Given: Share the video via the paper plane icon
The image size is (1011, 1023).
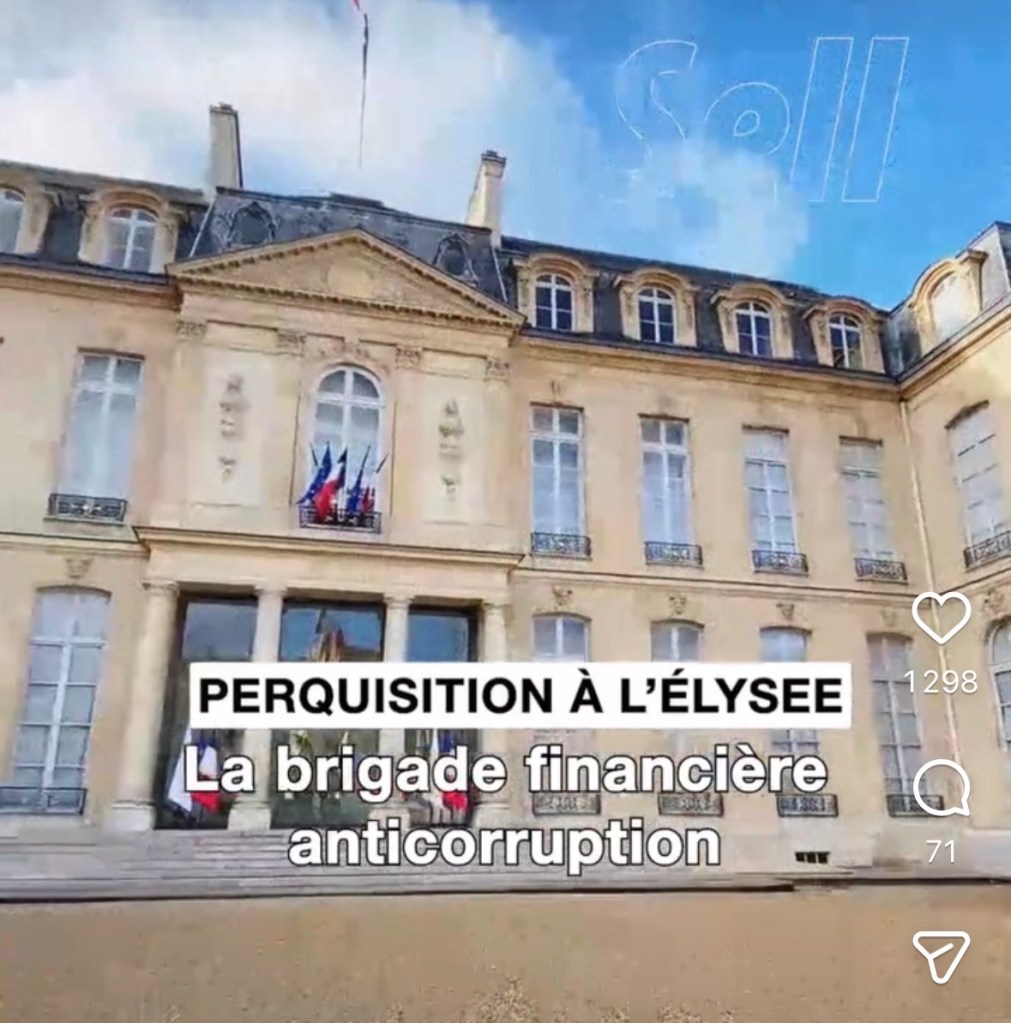Looking at the screenshot, I should [941, 956].
